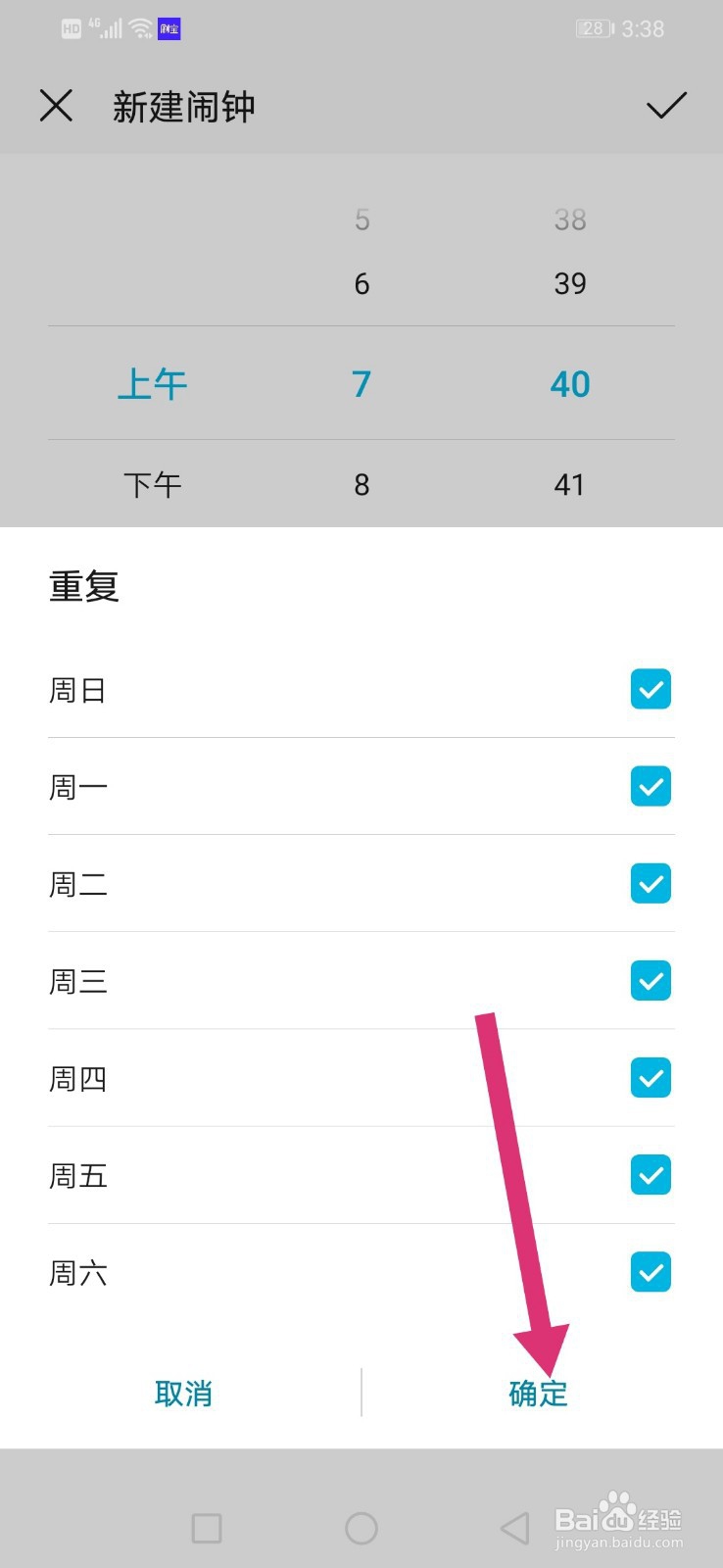
Task: Tap the 重复 section header
Action: click(83, 586)
